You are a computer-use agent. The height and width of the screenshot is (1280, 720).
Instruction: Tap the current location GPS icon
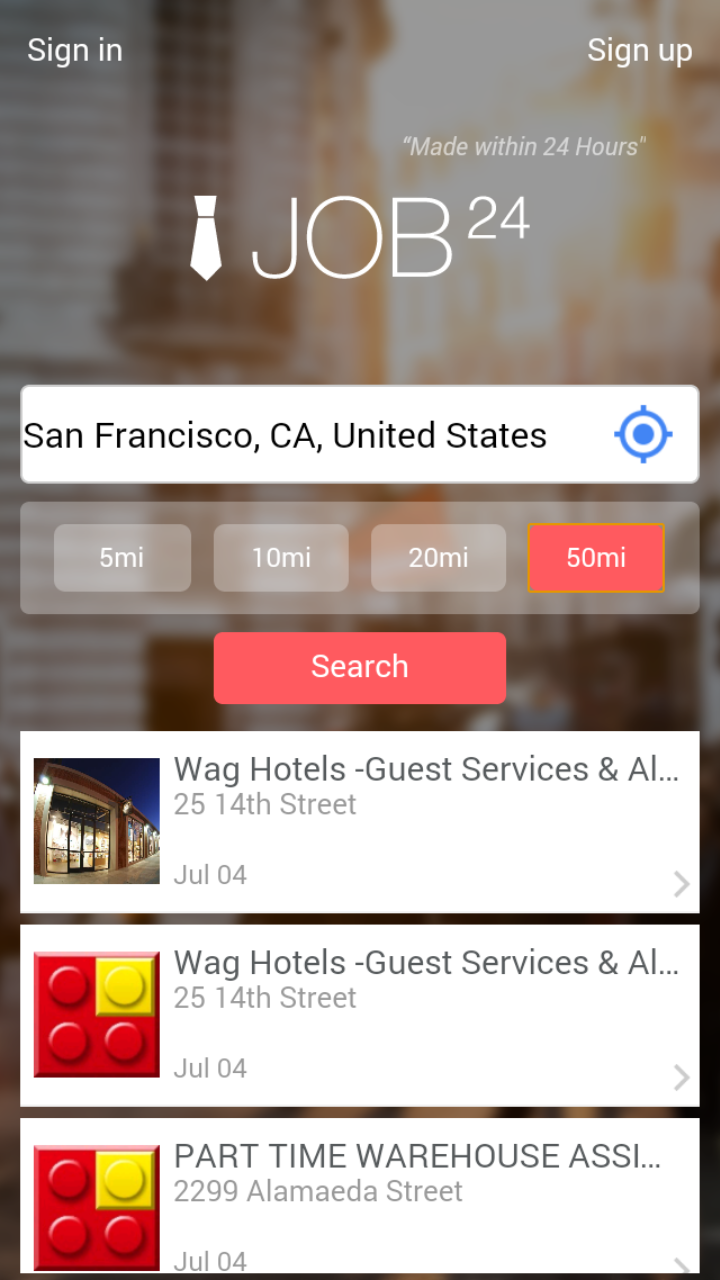click(643, 433)
